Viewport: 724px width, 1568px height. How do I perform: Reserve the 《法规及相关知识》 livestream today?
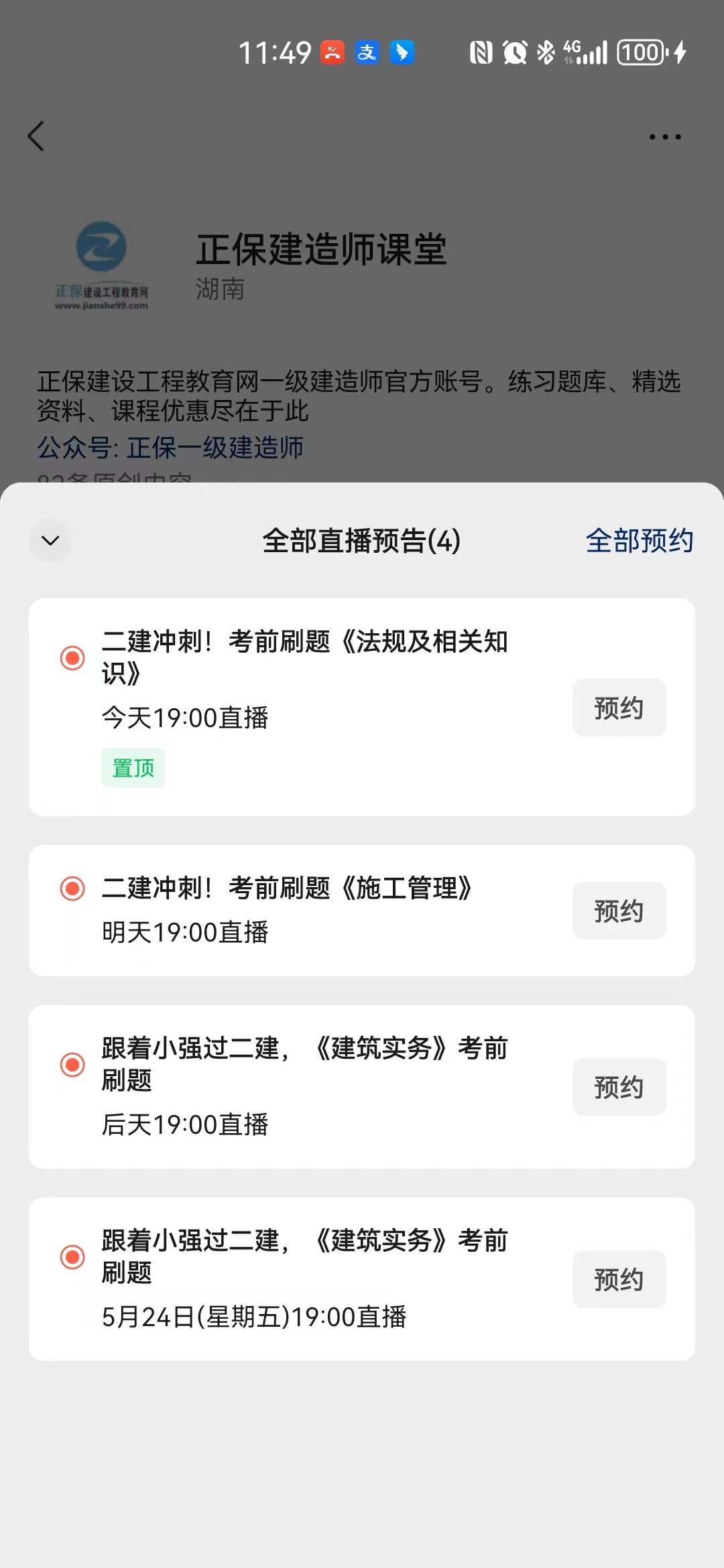click(x=618, y=708)
